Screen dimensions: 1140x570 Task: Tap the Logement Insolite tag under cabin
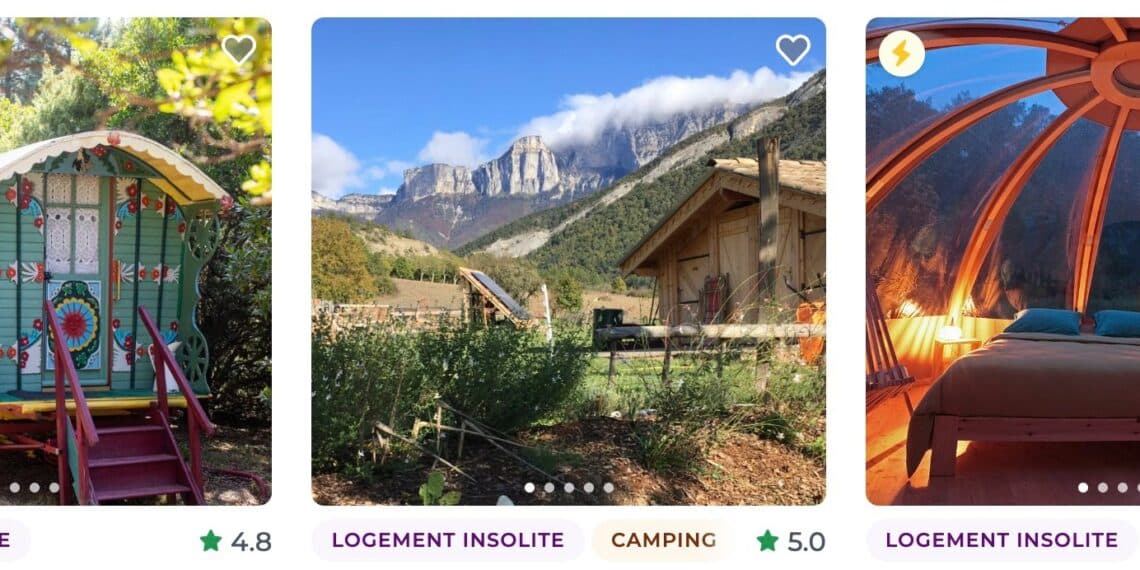(x=447, y=540)
